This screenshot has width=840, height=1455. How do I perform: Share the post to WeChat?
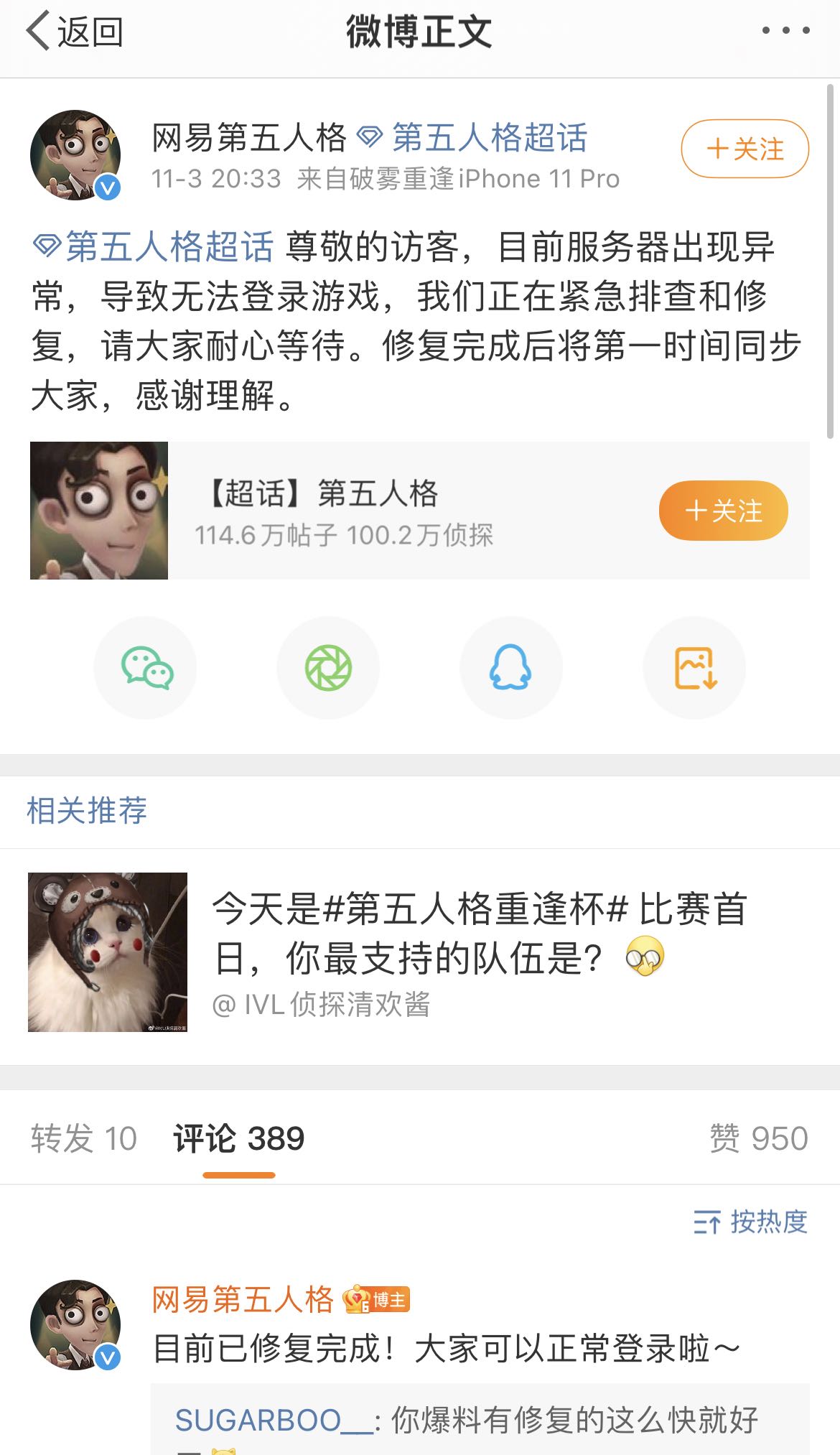click(x=146, y=668)
